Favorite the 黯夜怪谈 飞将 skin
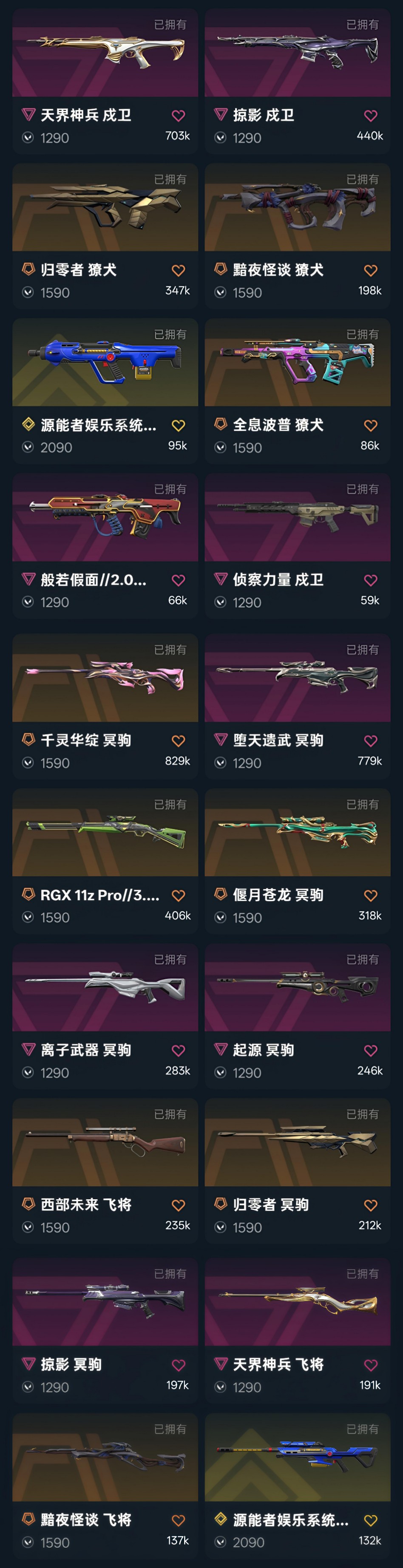This screenshot has height=1568, width=403. tap(178, 1520)
